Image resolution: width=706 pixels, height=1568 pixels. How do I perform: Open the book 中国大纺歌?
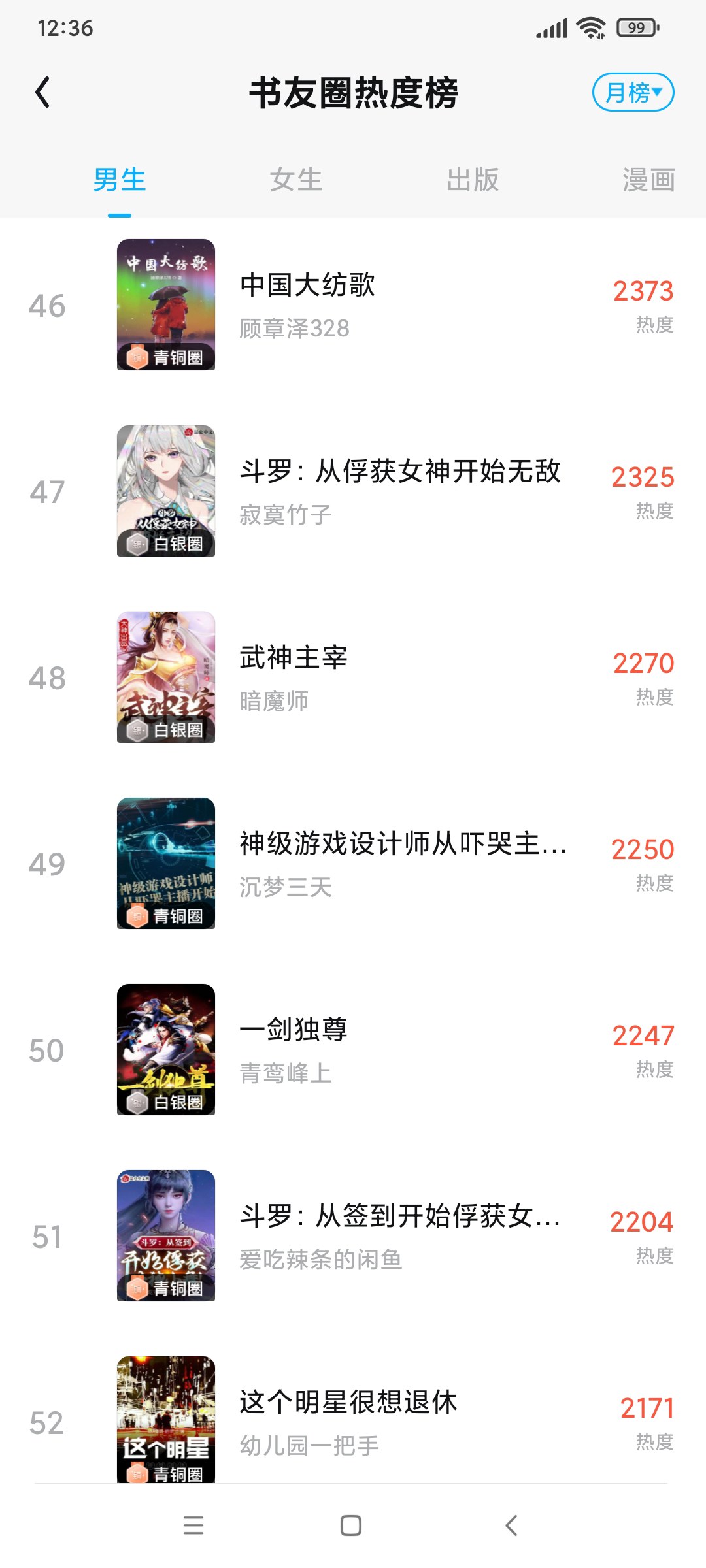353,305
